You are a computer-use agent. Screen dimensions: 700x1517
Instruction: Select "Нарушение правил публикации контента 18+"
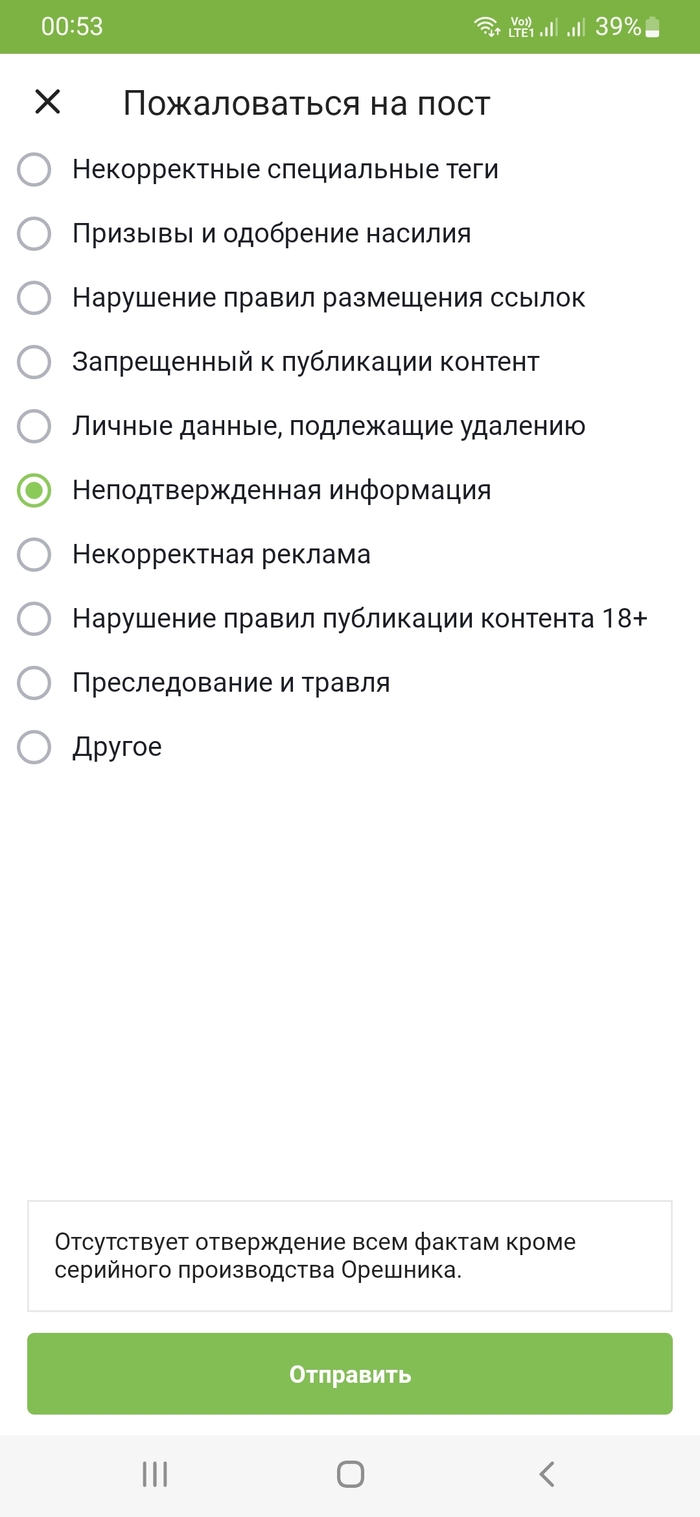(34, 619)
